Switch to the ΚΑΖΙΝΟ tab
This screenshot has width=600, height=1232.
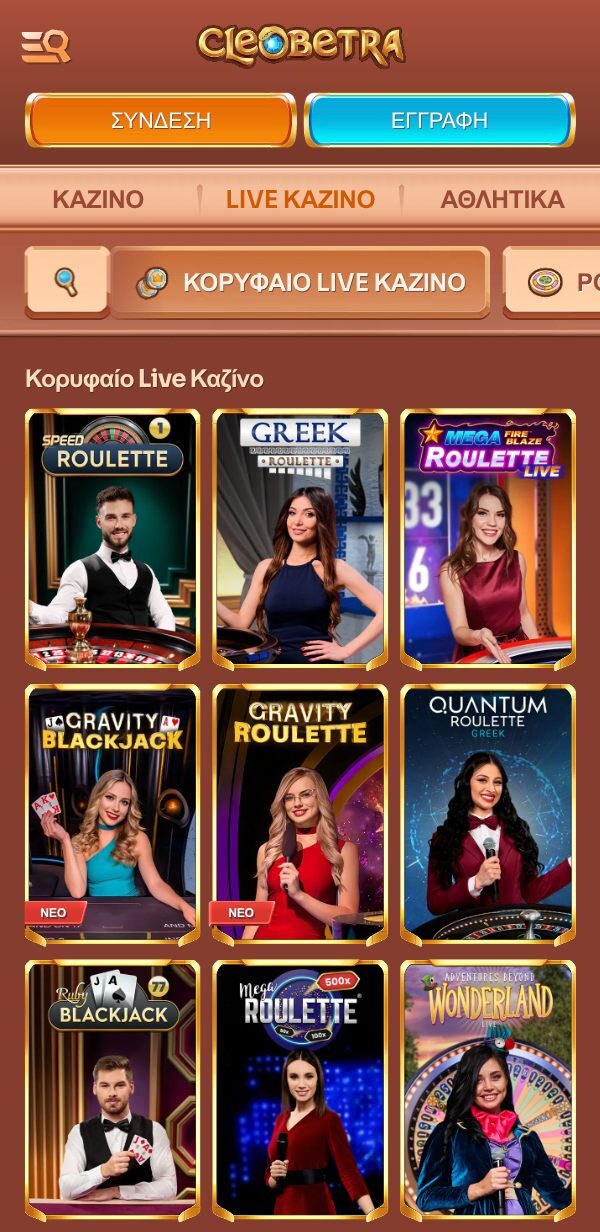[98, 199]
